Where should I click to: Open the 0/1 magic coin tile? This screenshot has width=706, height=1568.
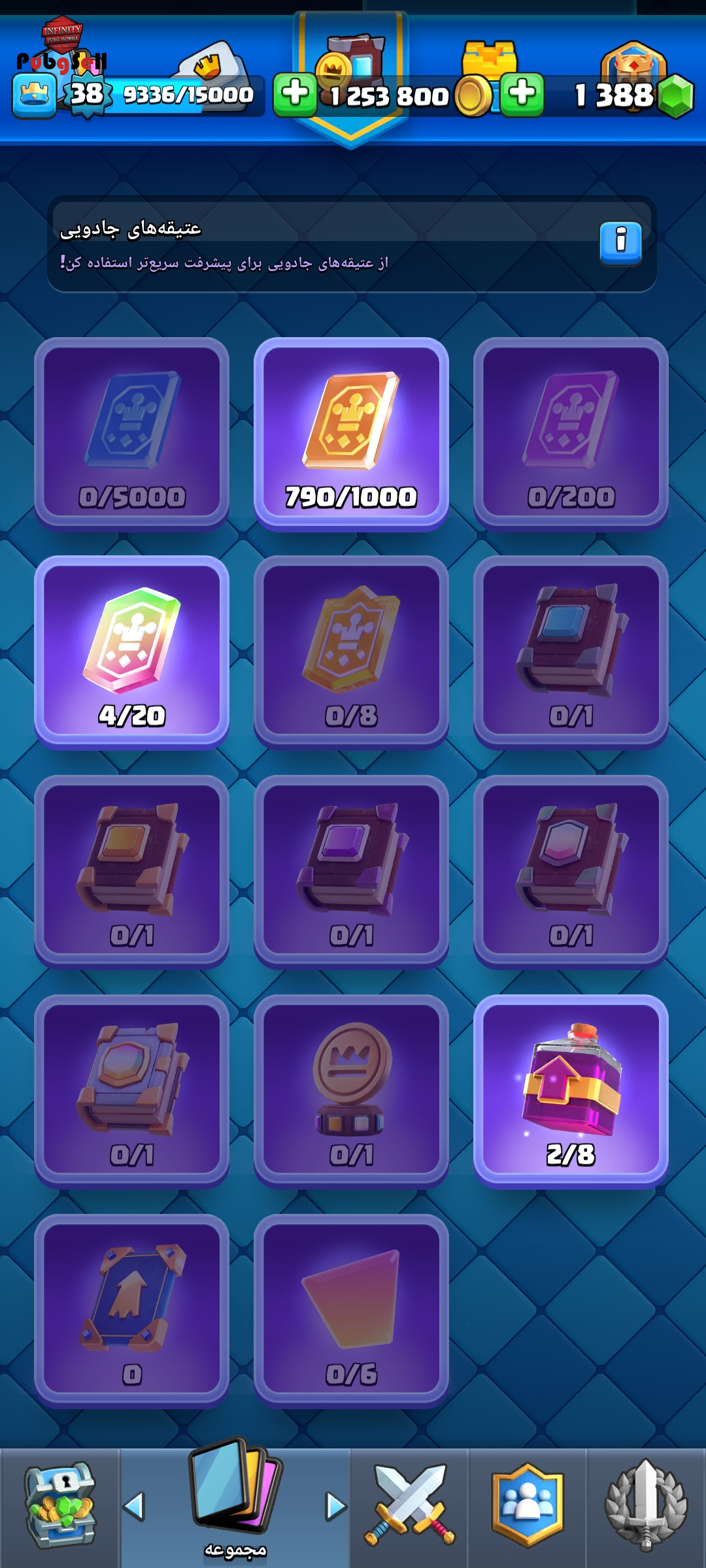[x=351, y=1090]
